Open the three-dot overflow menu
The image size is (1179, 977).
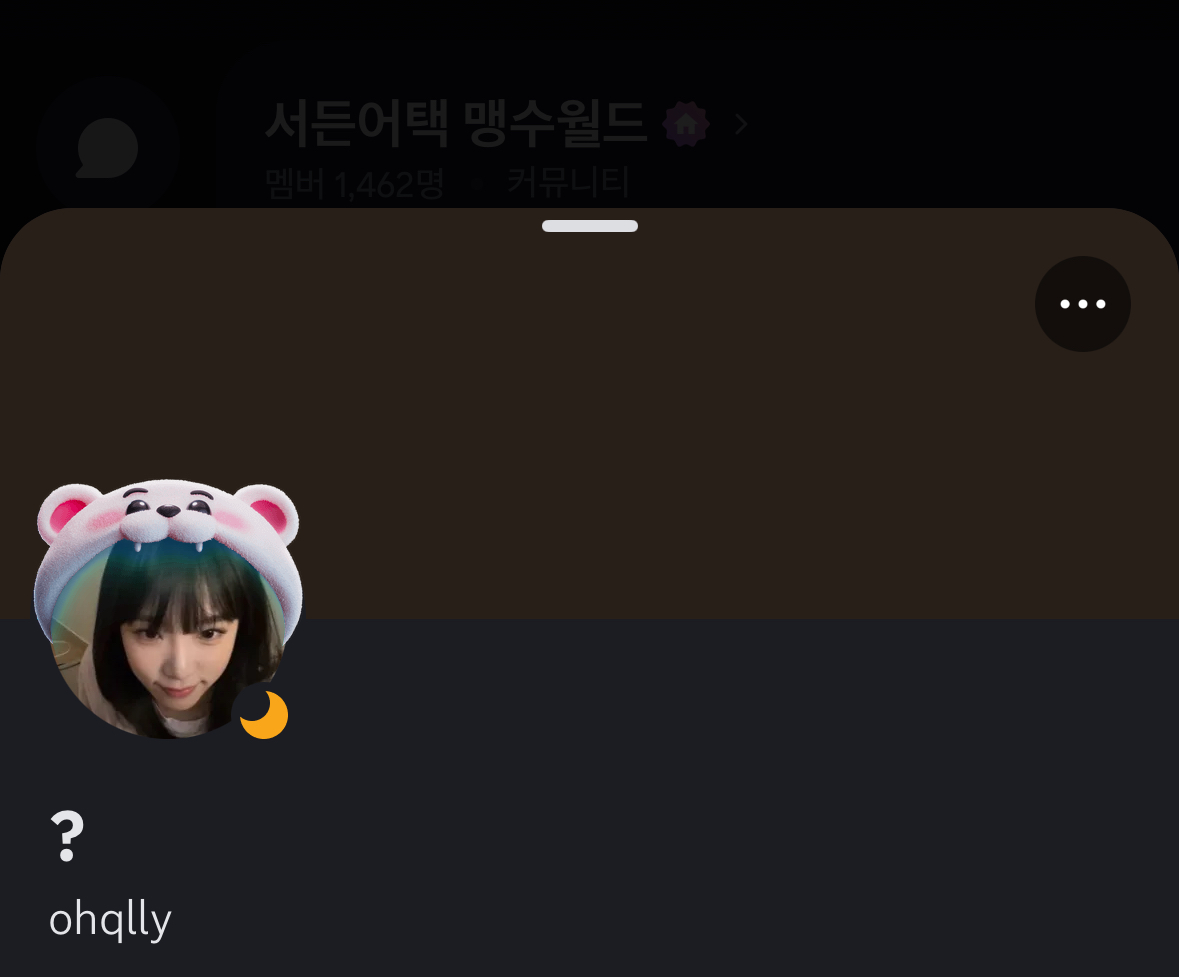click(x=1082, y=304)
